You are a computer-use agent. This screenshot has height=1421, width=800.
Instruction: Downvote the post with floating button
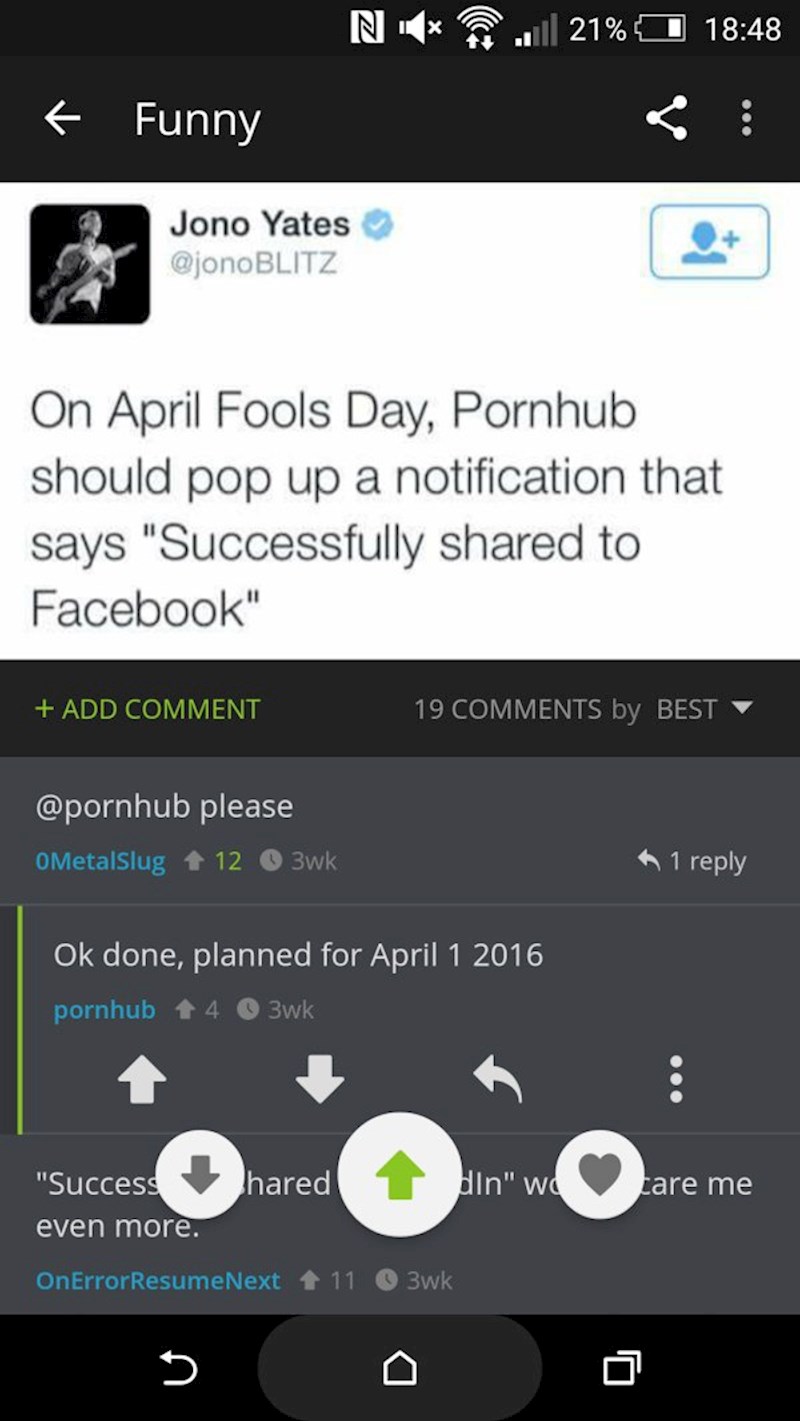200,1174
